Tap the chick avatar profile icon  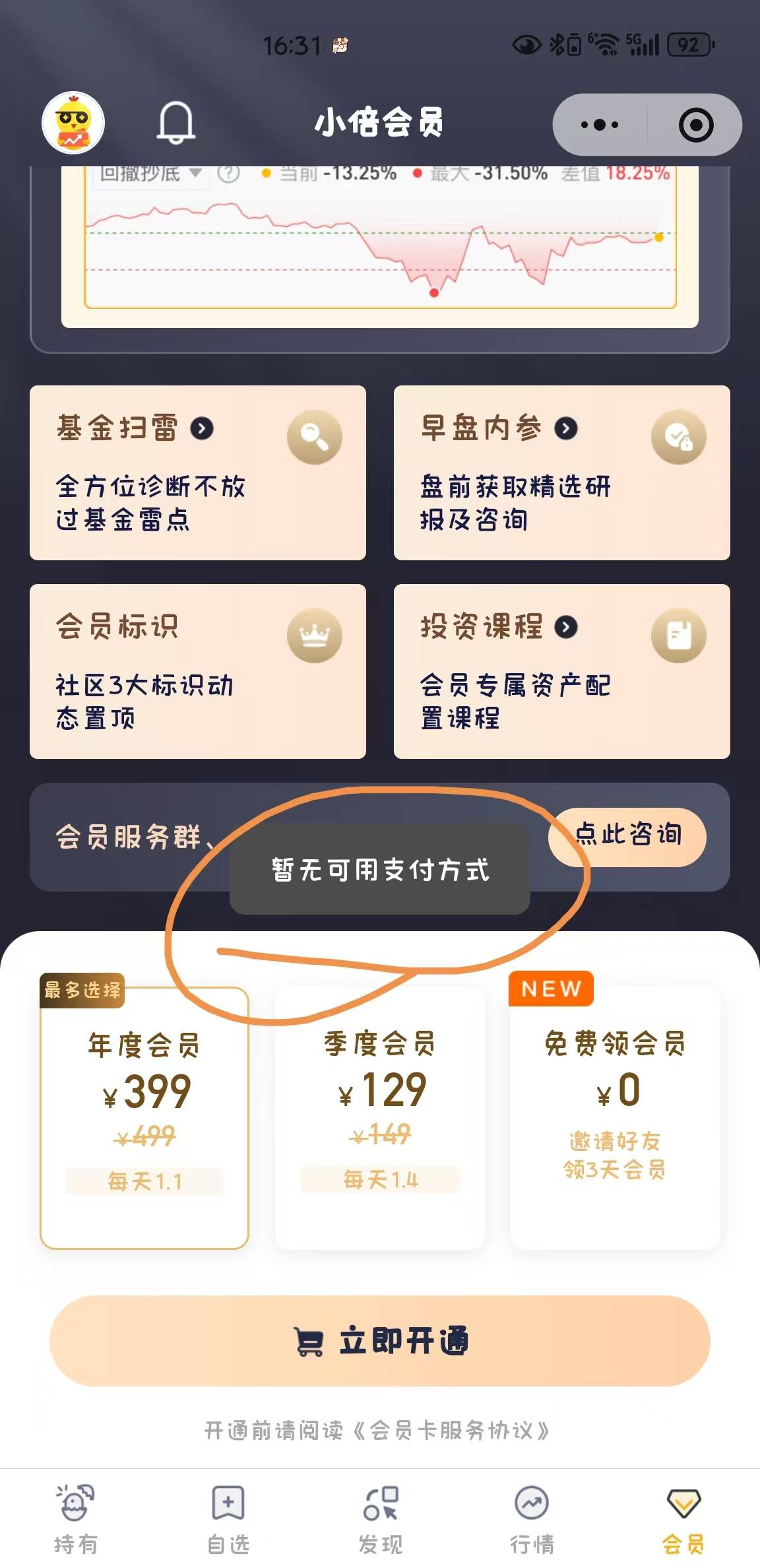[73, 123]
